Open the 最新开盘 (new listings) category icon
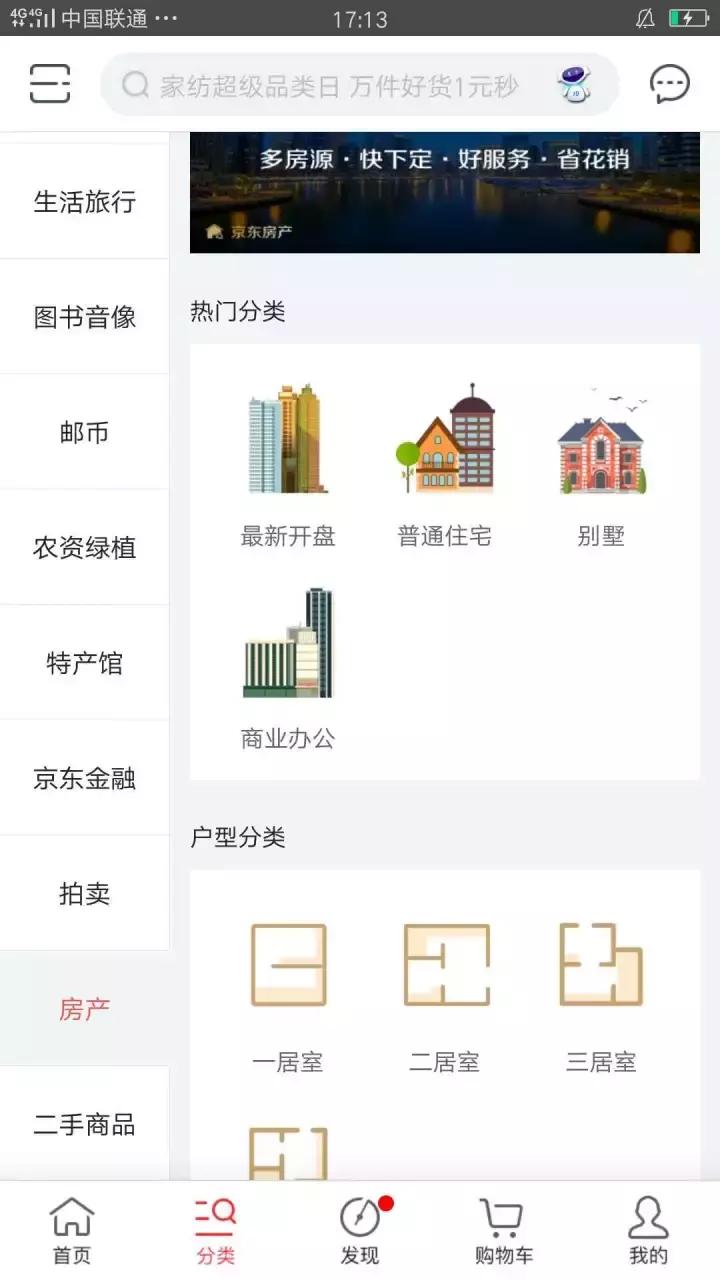Viewport: 720px width, 1280px height. [x=288, y=440]
